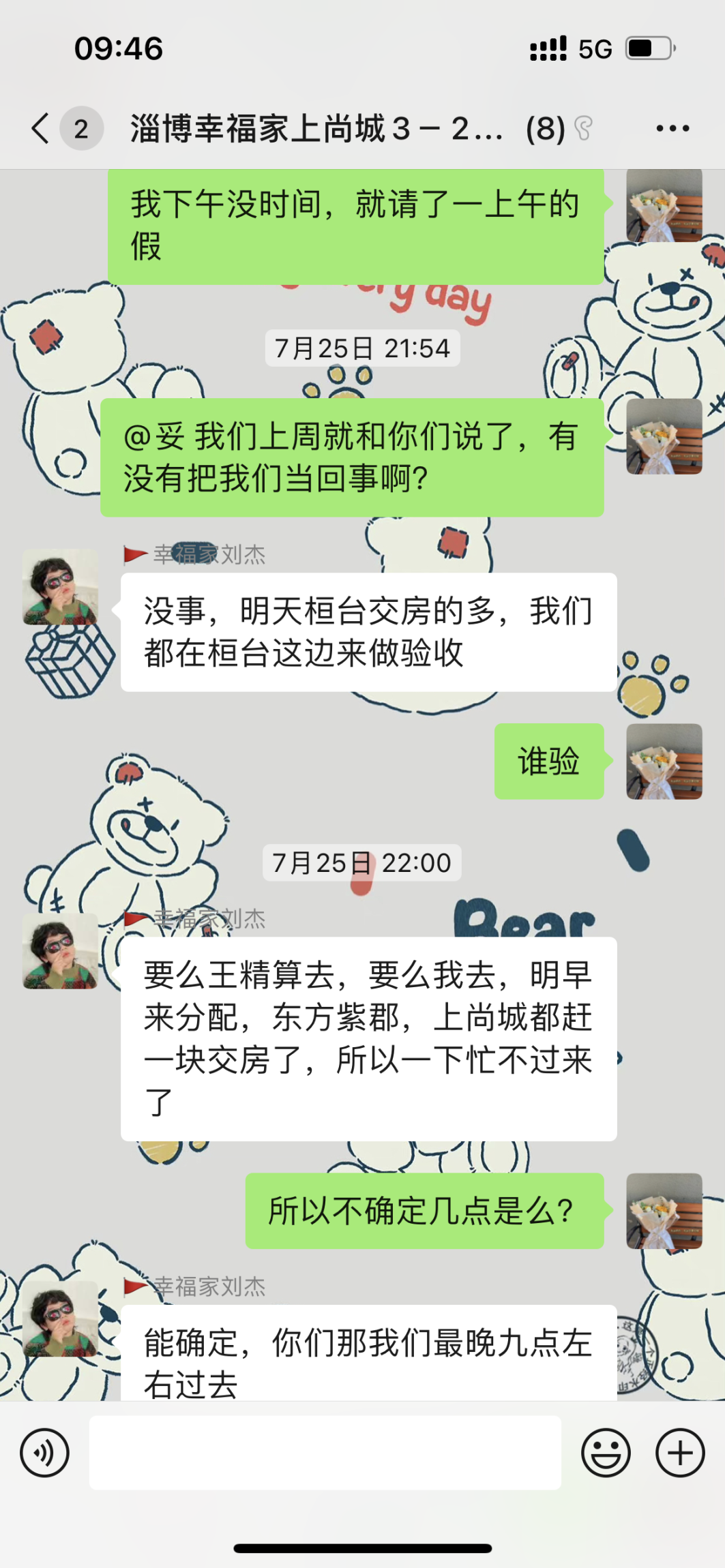This screenshot has height=1568, width=725.
Task: Switch to voice message input
Action: [x=45, y=1453]
